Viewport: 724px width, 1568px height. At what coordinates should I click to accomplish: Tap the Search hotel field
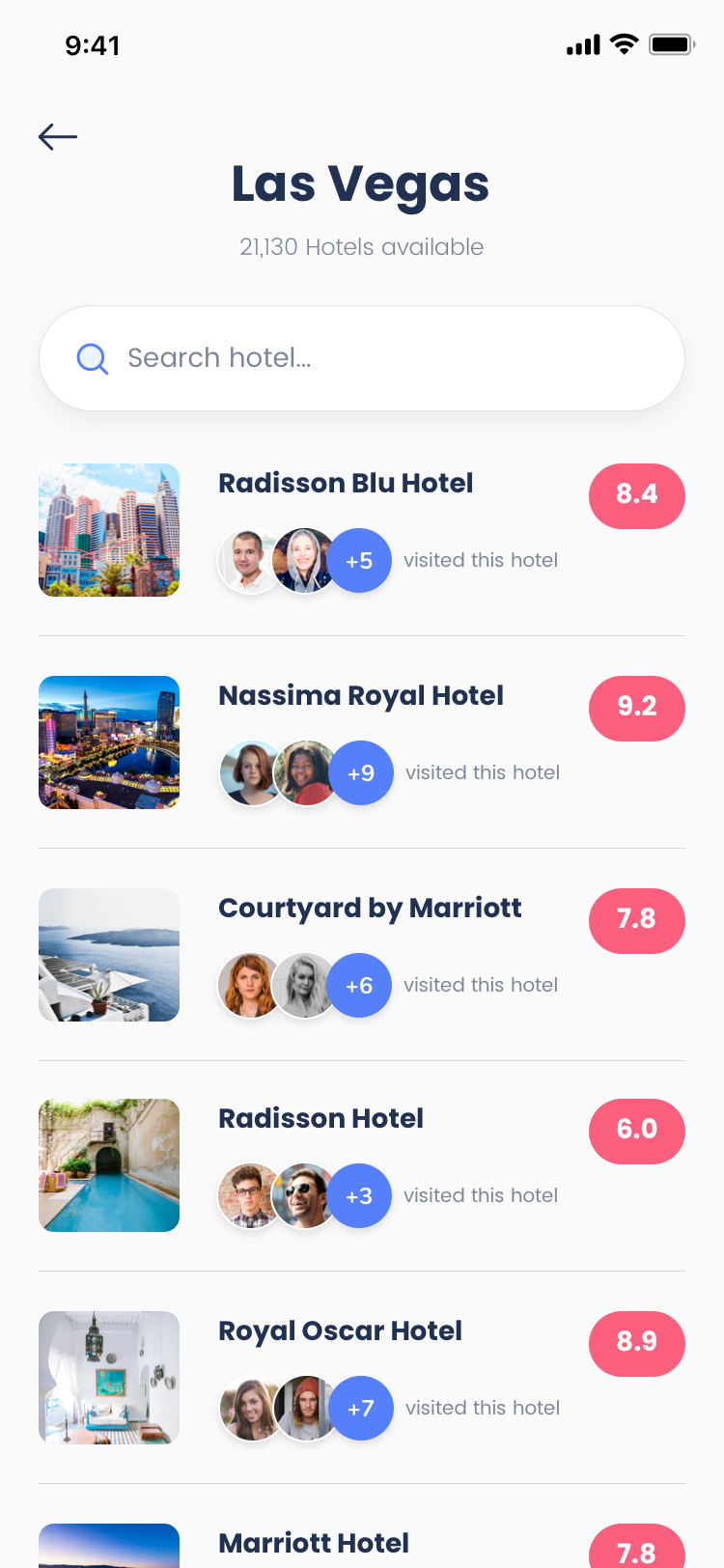point(362,358)
